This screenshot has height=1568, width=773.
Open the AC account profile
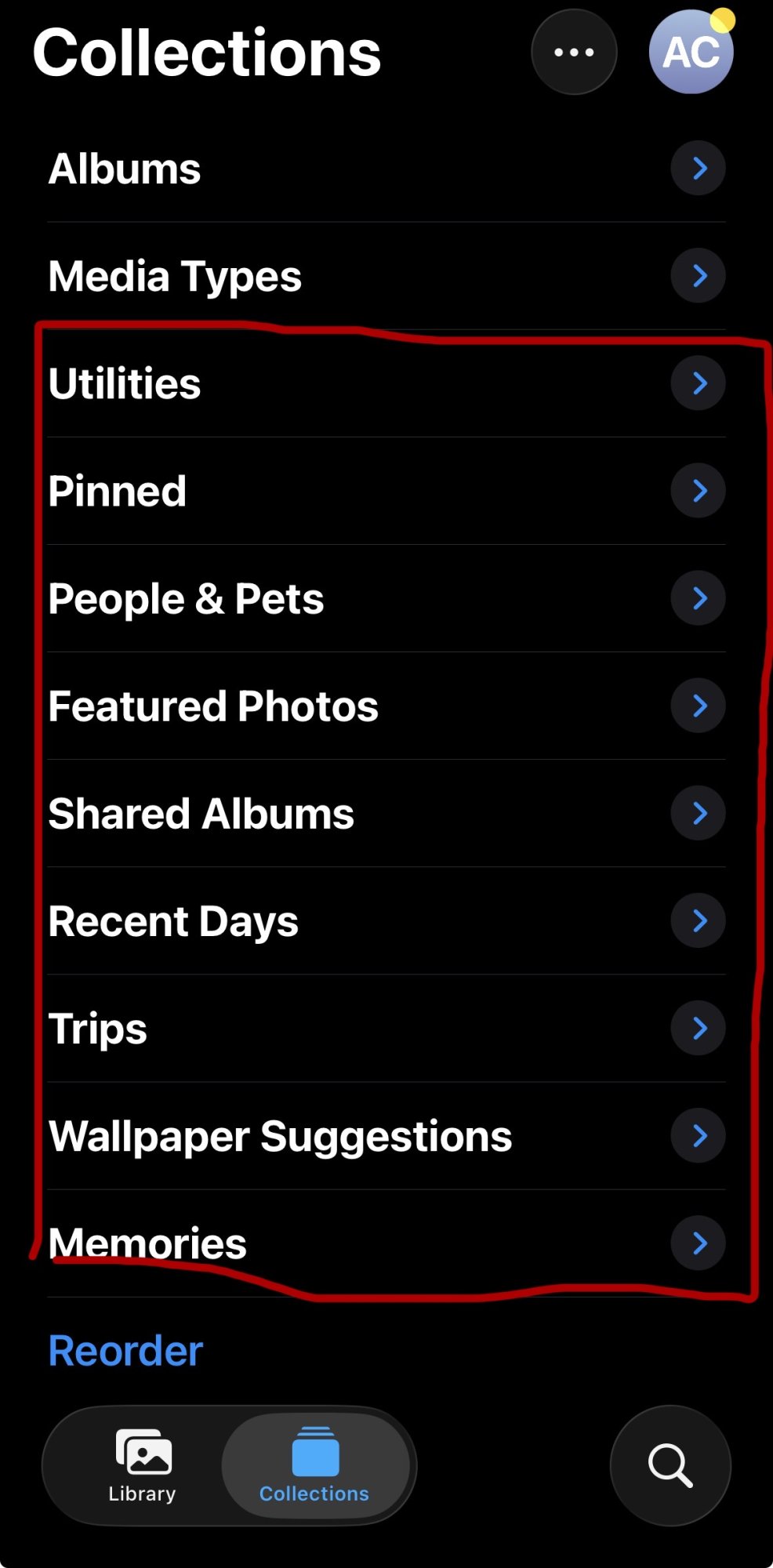[x=691, y=53]
